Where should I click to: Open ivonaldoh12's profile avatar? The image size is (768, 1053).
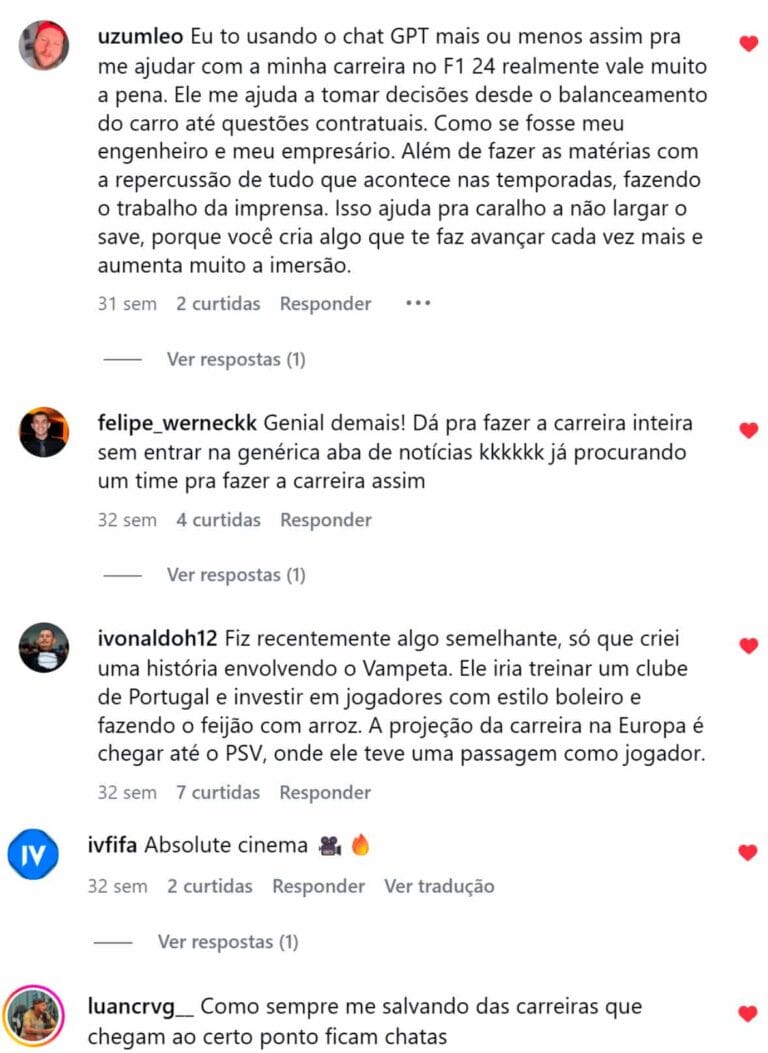44,648
